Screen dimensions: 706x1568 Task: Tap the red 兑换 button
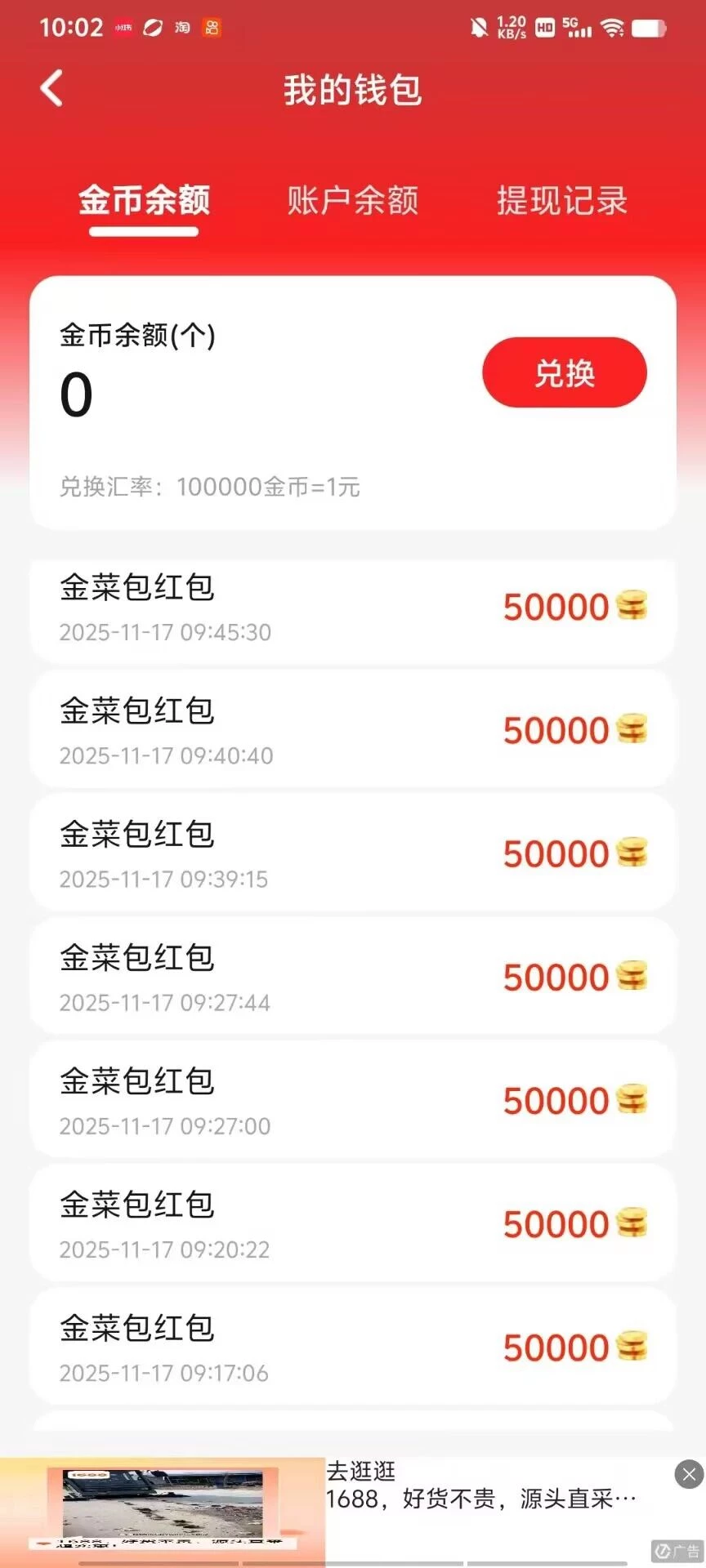coord(564,373)
